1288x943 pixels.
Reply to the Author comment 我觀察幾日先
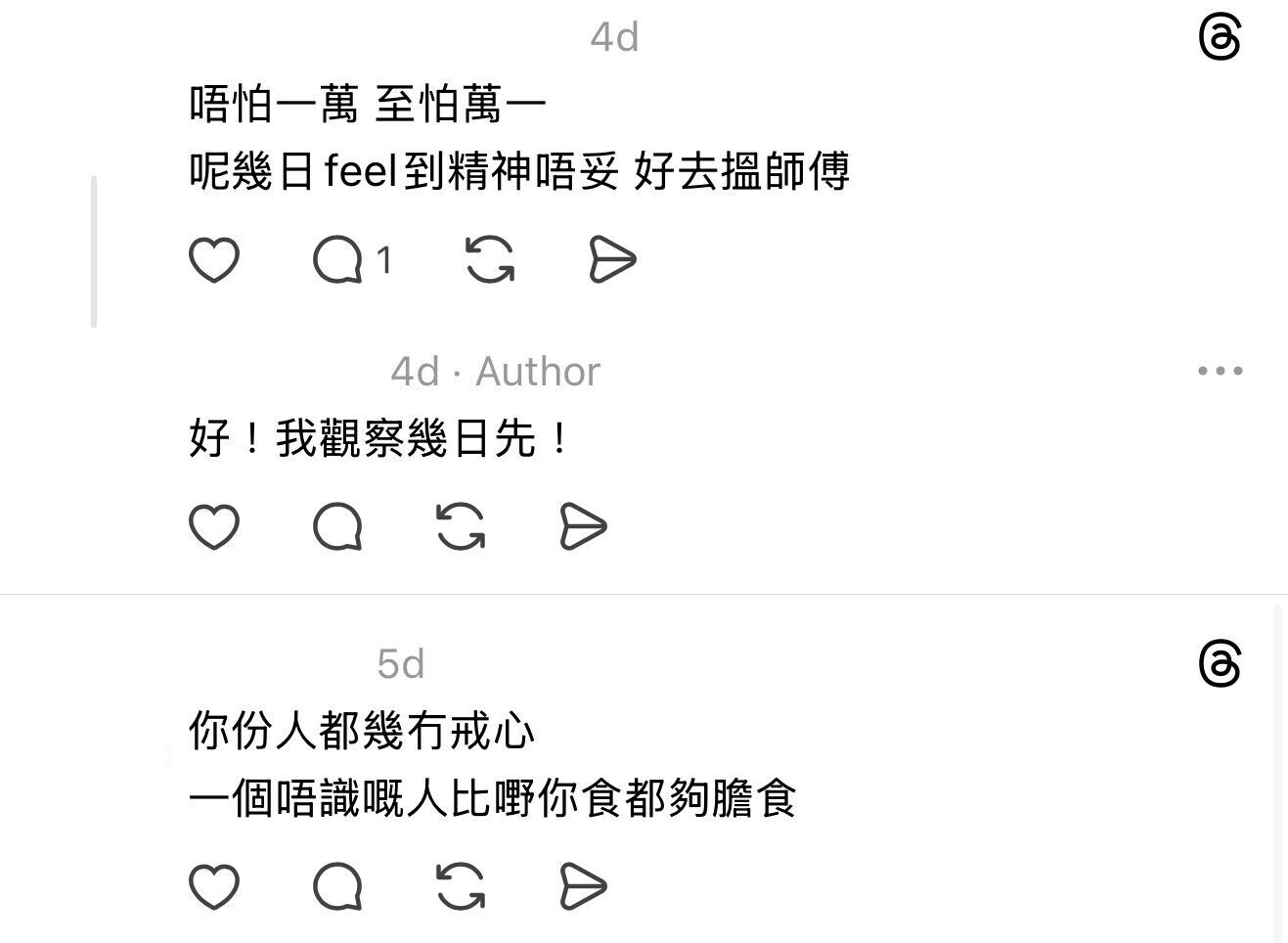coord(338,526)
